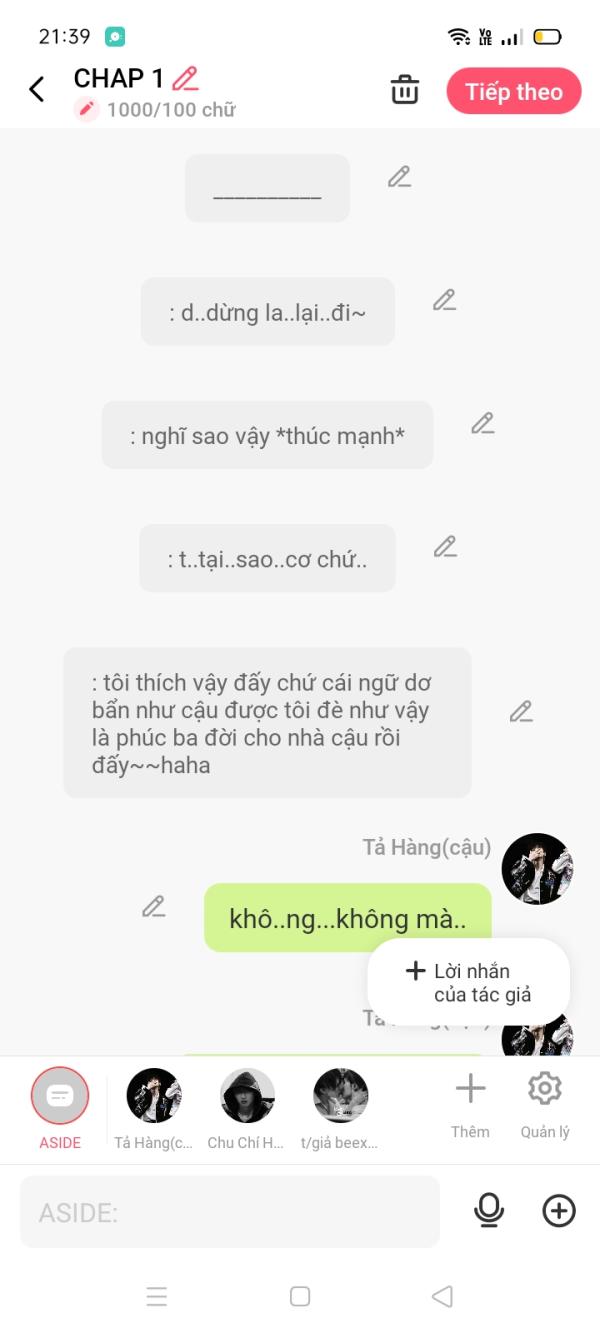
Task: Open Quản lý settings gear
Action: click(x=545, y=1104)
